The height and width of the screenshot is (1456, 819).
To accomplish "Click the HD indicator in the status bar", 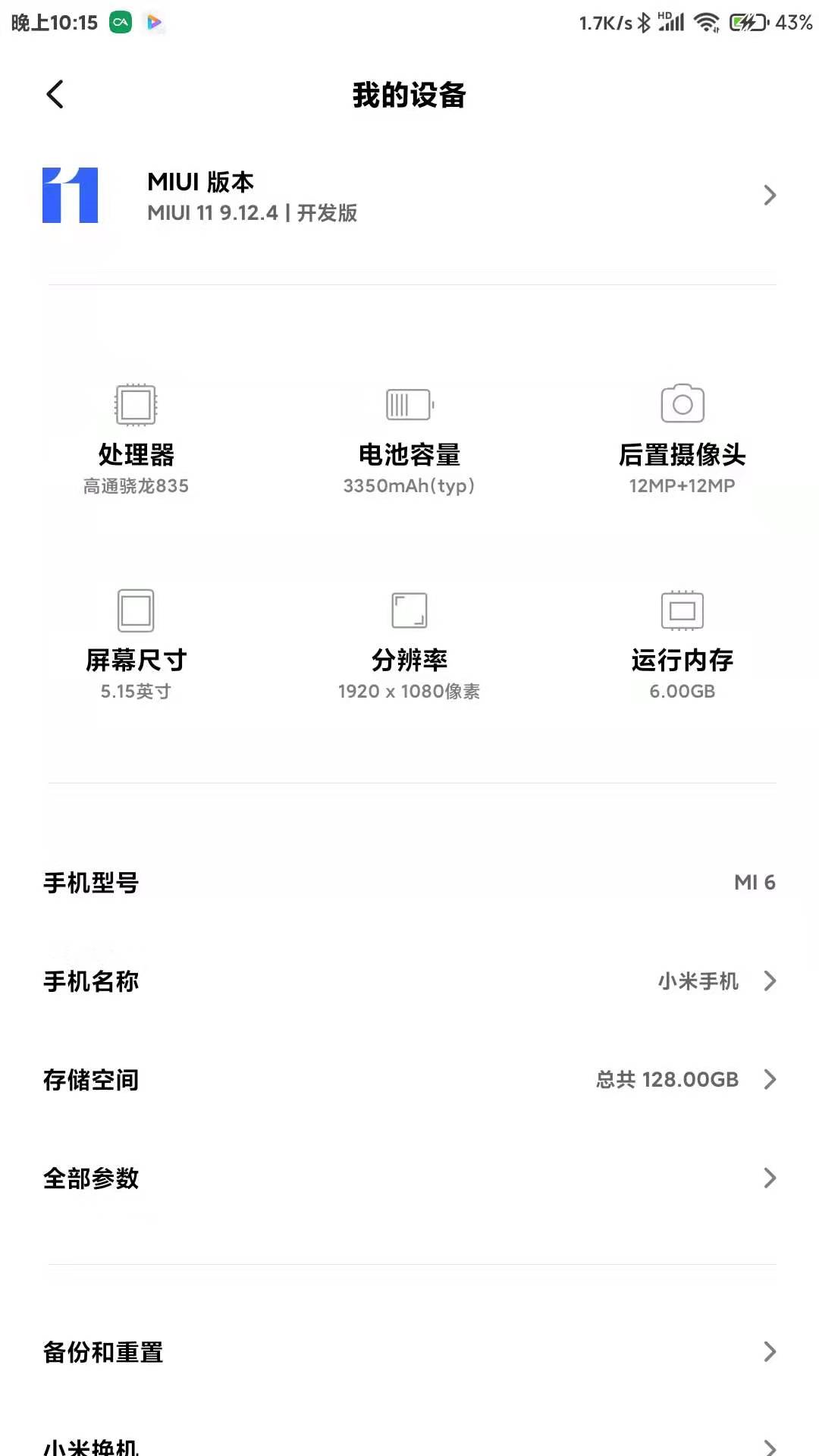I will [x=667, y=14].
